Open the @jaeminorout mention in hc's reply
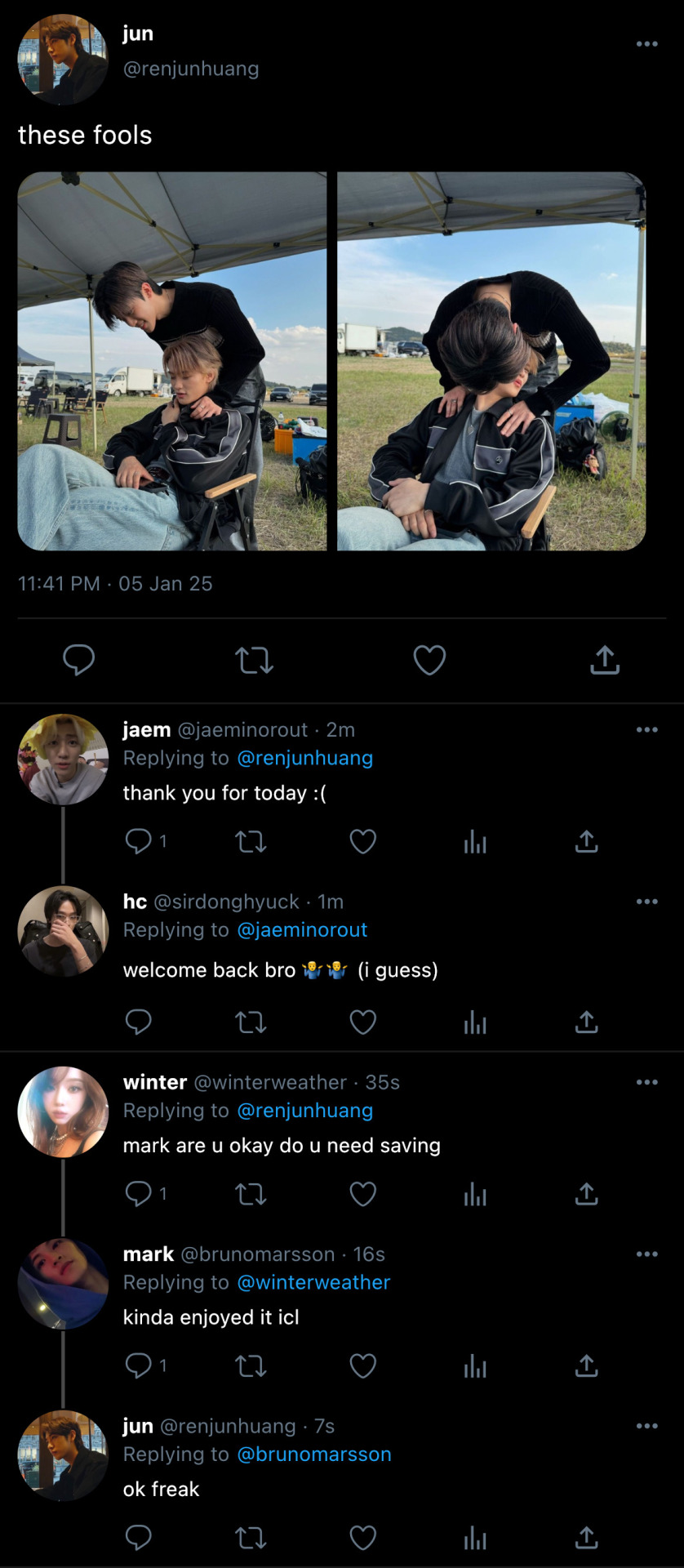The width and height of the screenshot is (684, 1568). click(302, 929)
